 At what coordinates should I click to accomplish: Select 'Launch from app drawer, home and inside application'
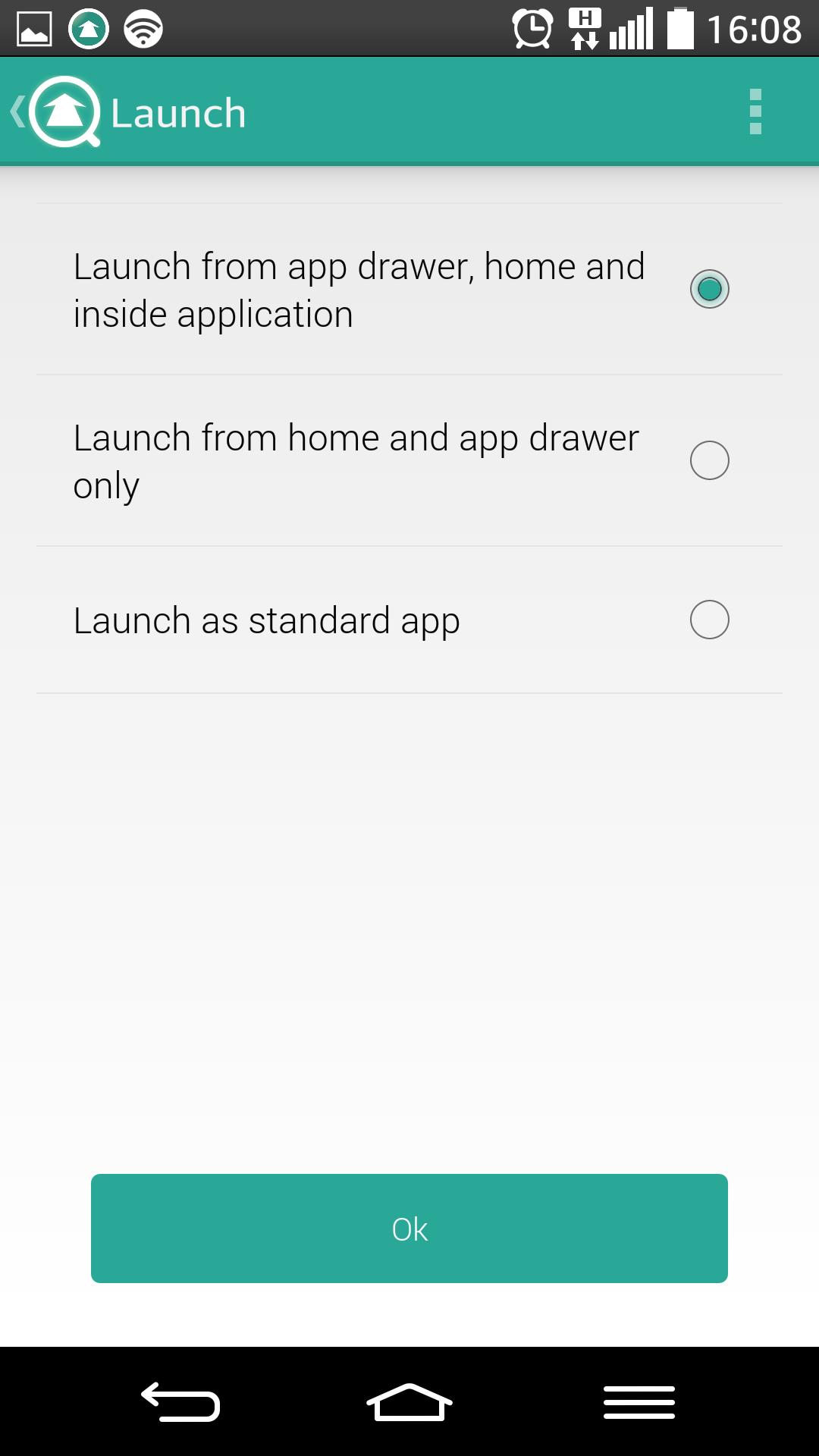coord(710,289)
